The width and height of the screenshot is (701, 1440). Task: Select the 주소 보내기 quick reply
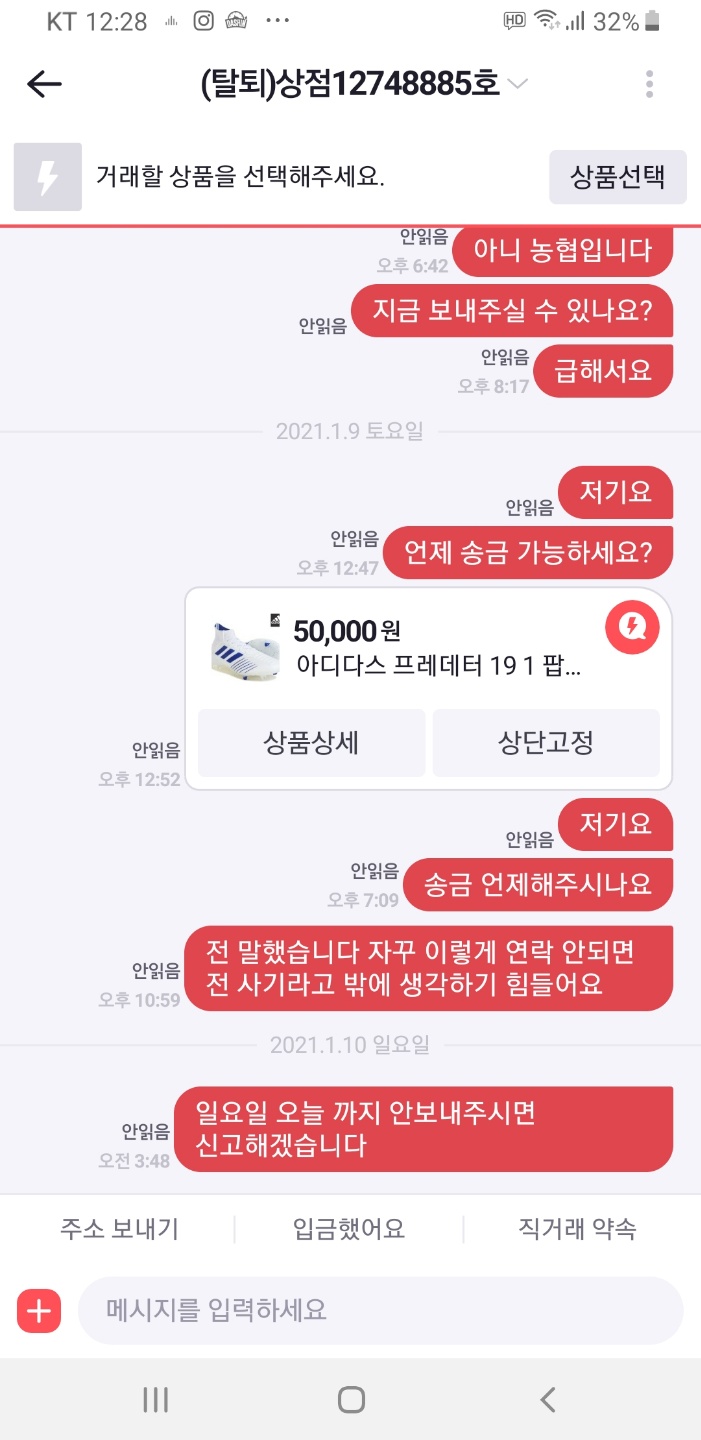[119, 1229]
